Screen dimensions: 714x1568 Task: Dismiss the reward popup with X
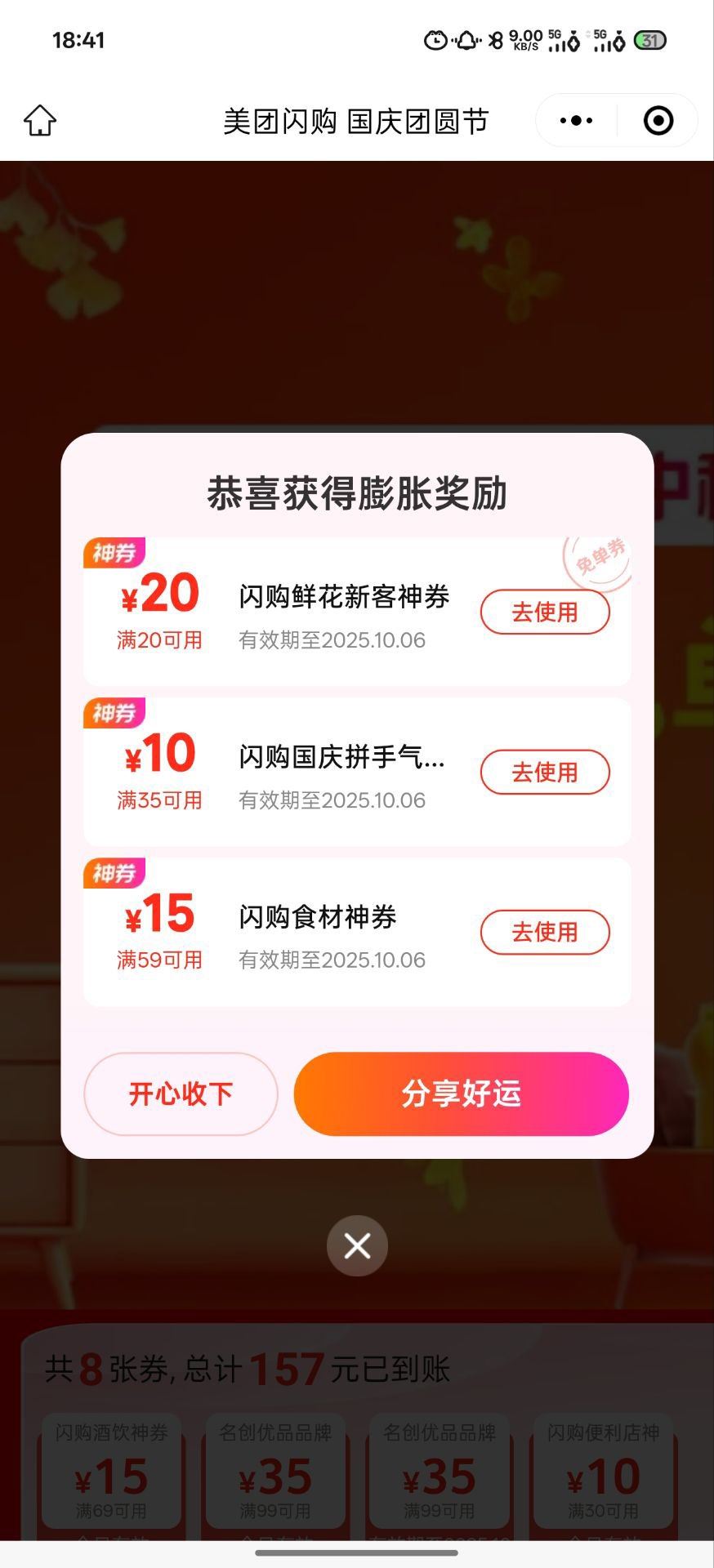tap(357, 1246)
